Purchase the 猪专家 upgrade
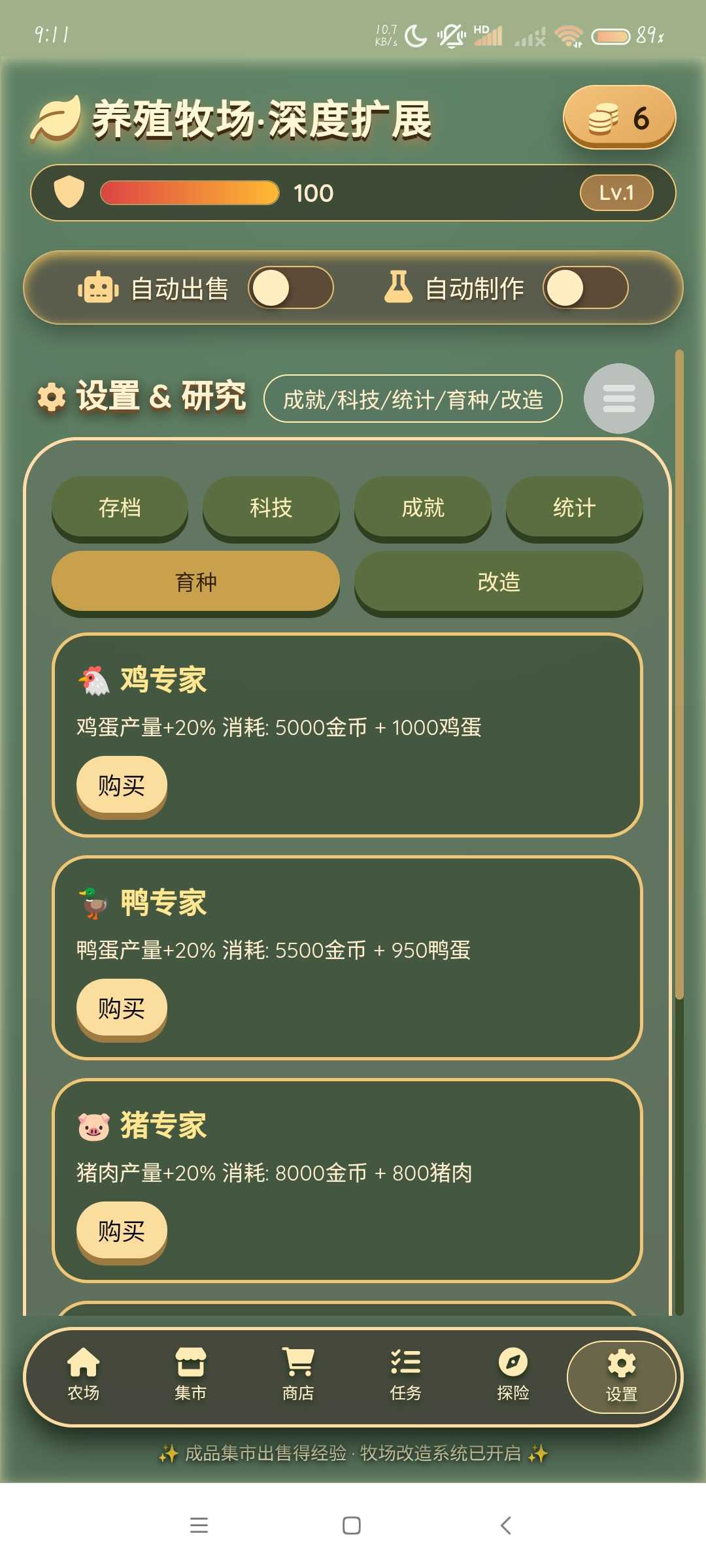 coord(122,1231)
